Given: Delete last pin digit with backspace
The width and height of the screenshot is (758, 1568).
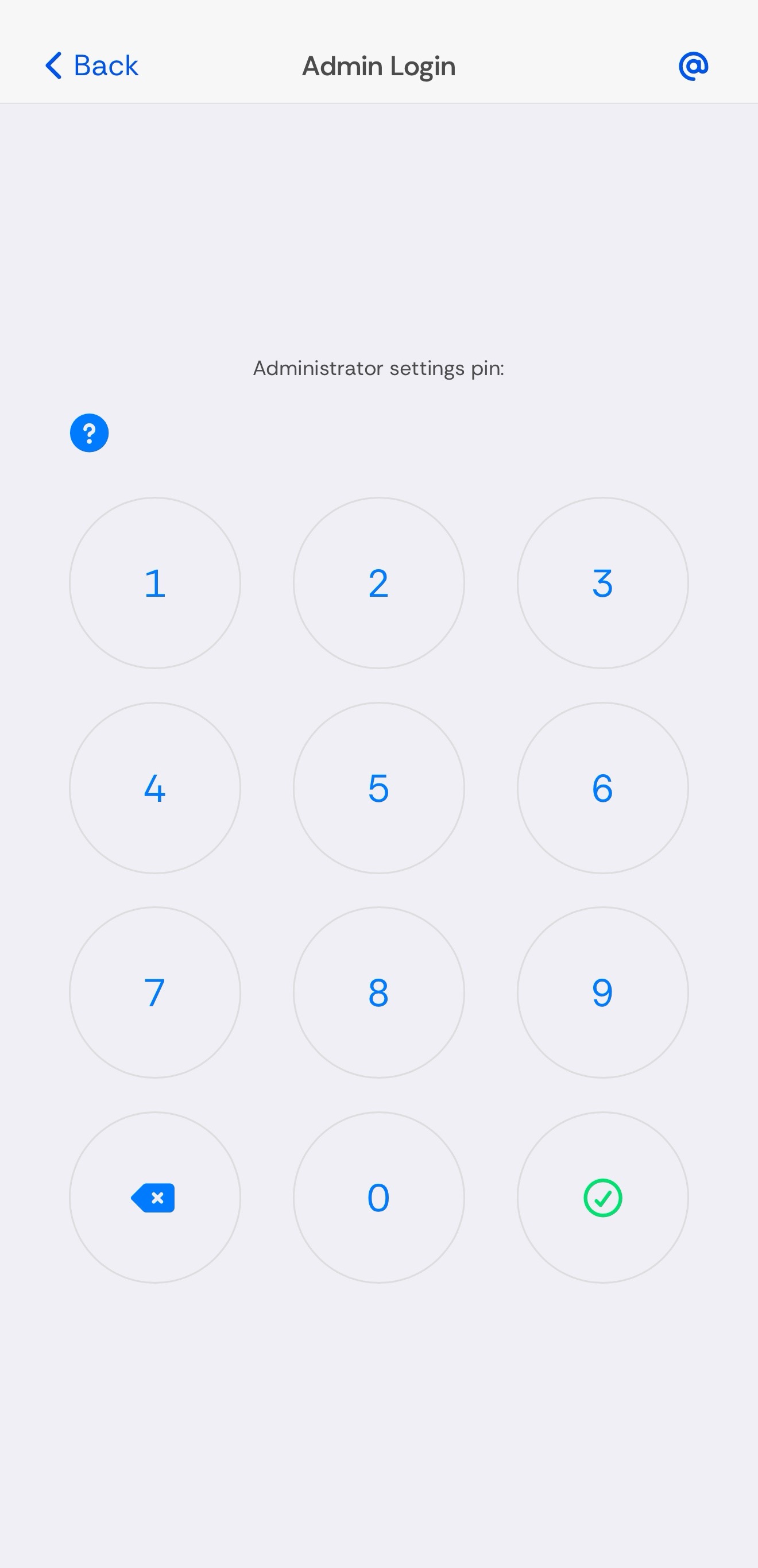Looking at the screenshot, I should click(155, 1198).
